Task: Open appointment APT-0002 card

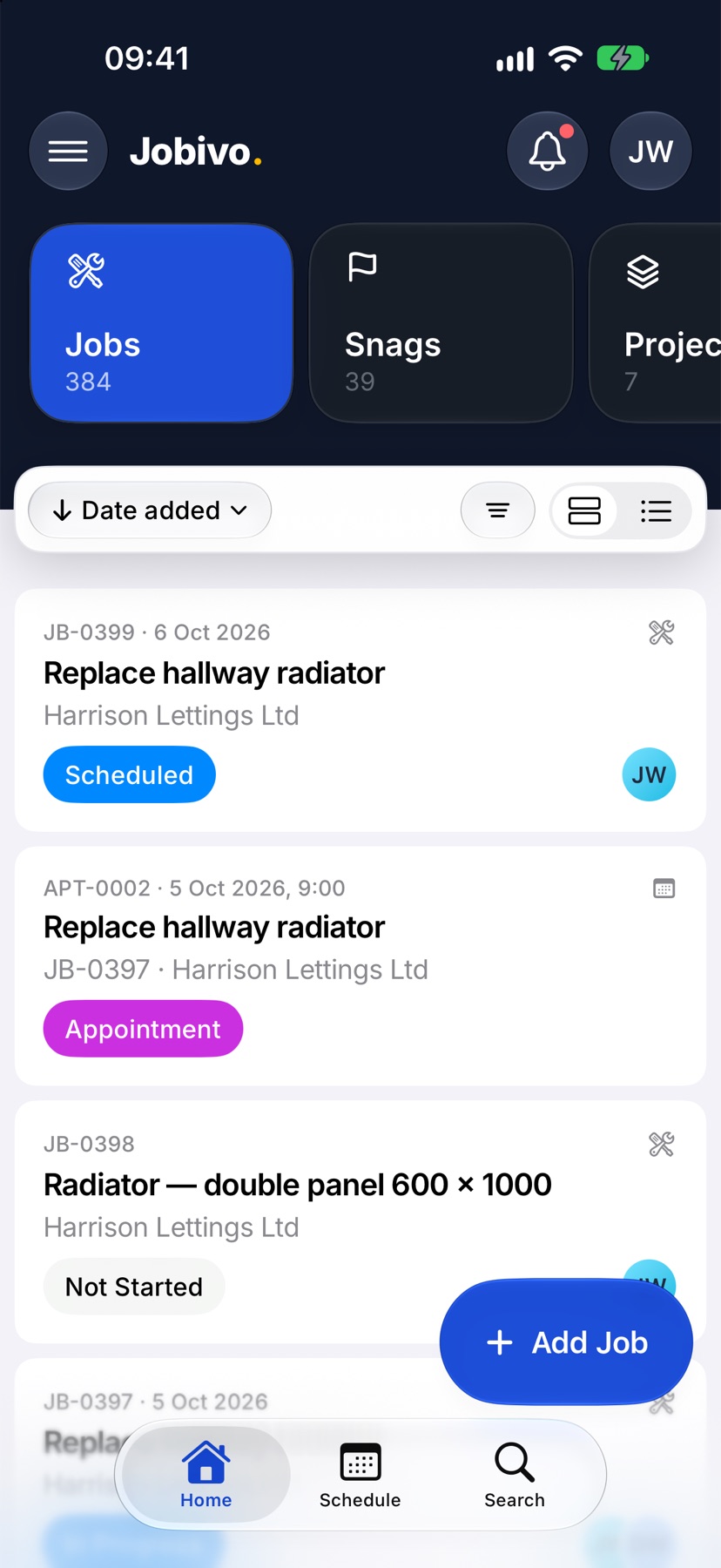Action: 360,965
